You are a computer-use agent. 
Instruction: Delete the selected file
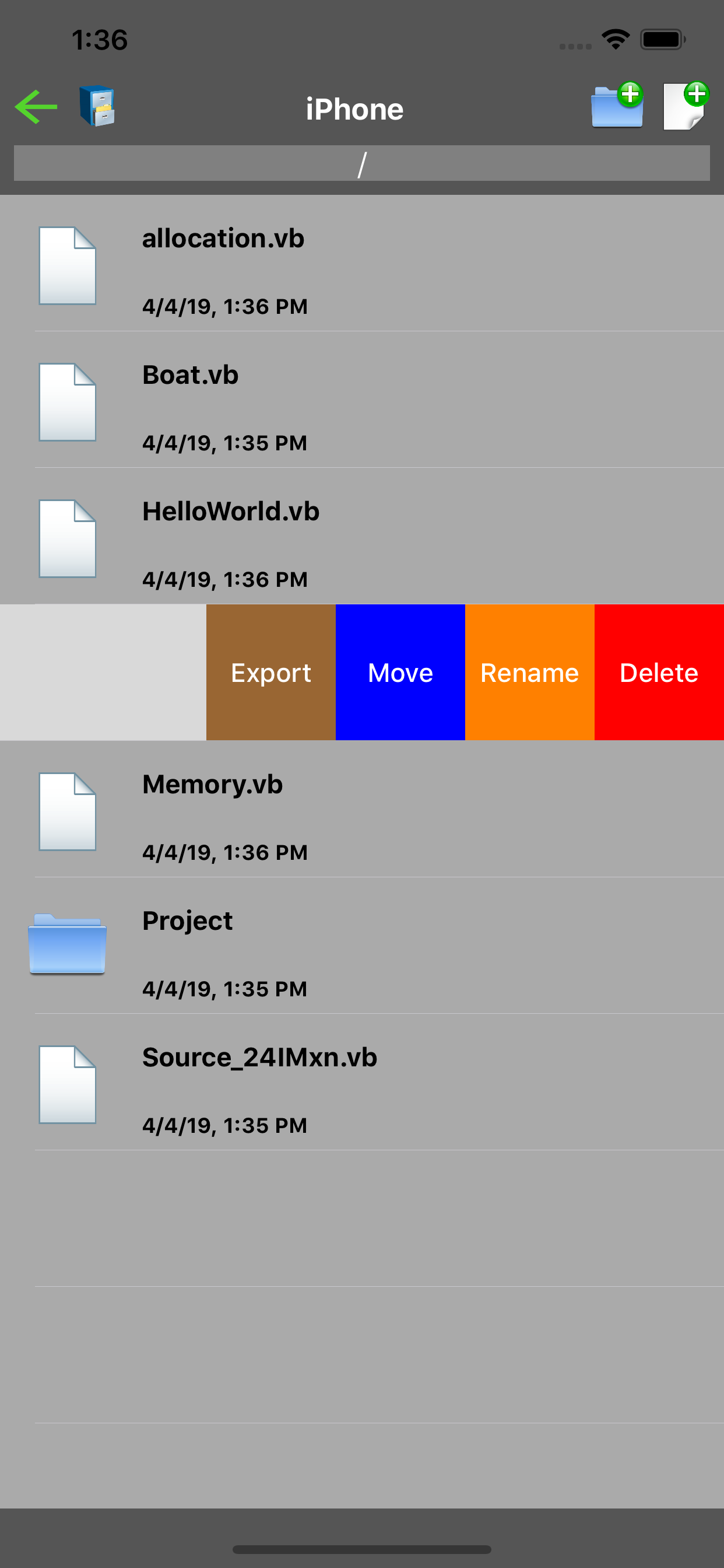pyautogui.click(x=659, y=672)
